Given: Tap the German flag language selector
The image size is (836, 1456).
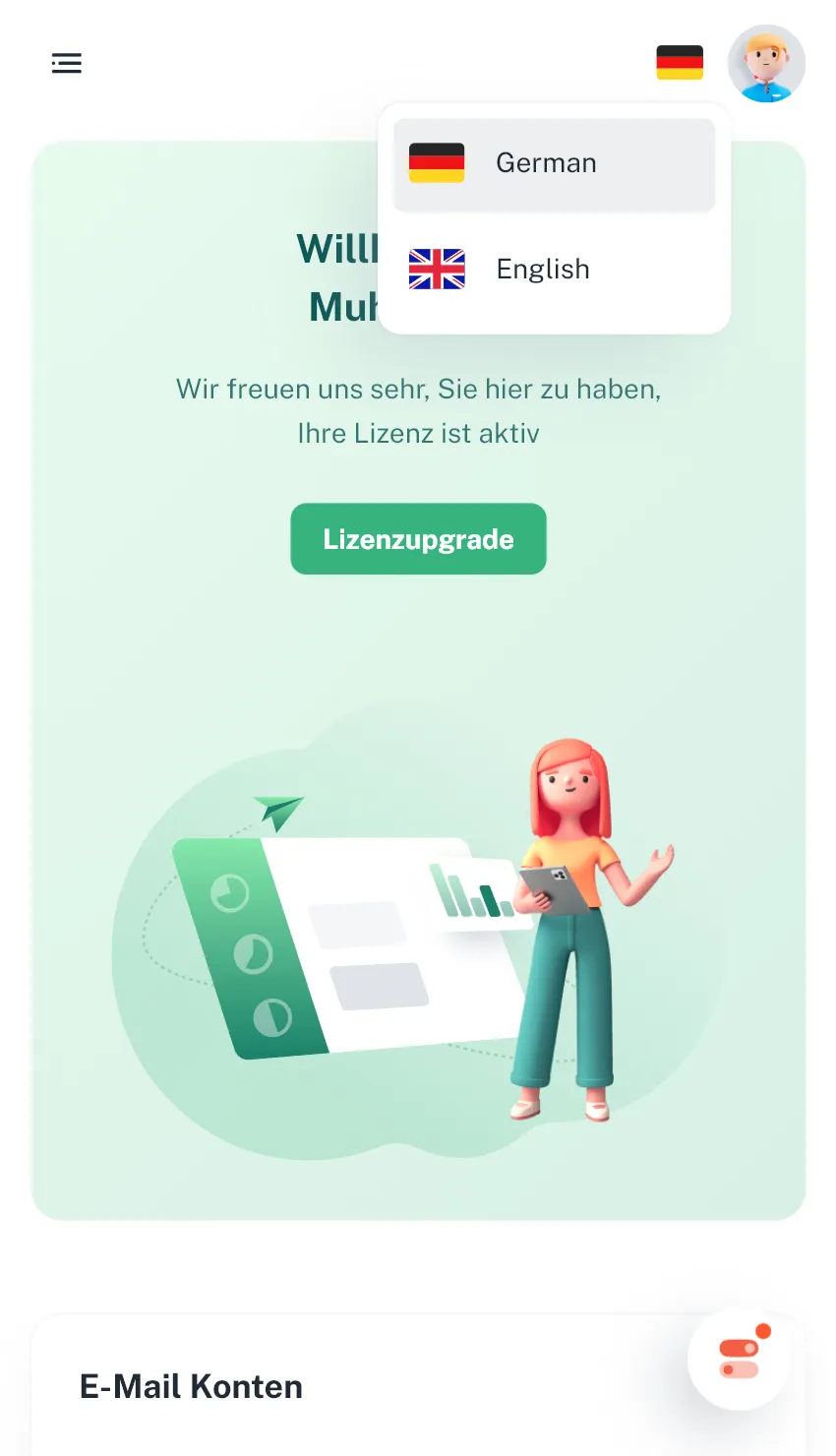Looking at the screenshot, I should (x=680, y=63).
